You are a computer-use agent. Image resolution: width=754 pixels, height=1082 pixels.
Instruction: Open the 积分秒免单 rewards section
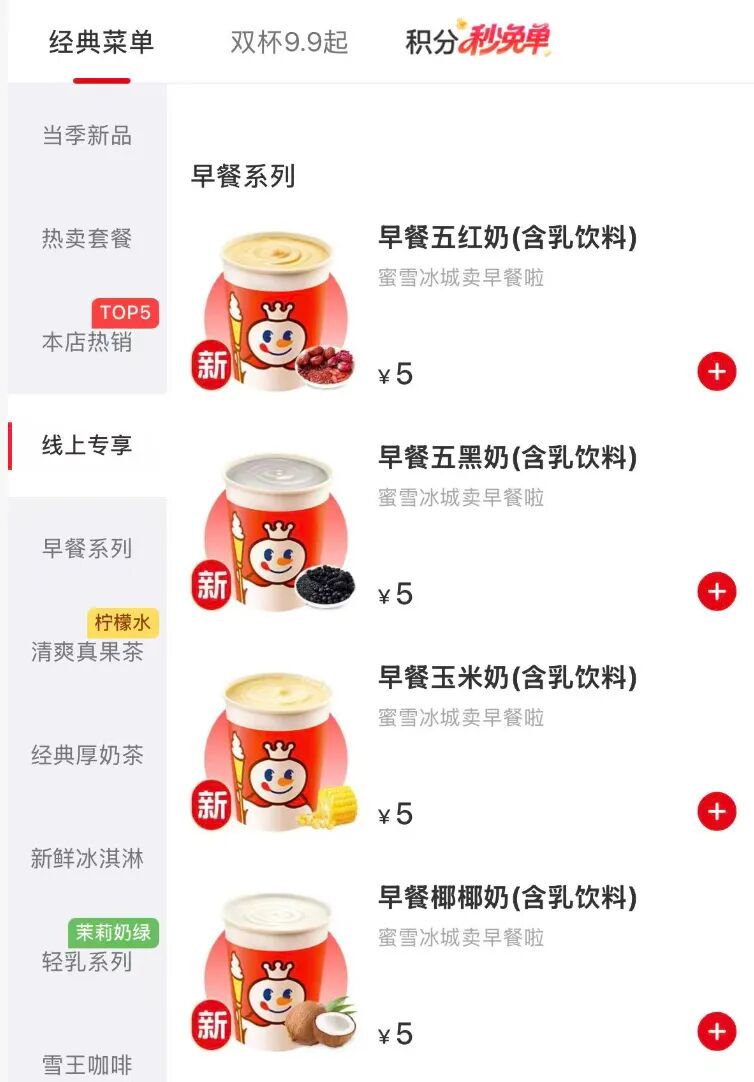point(477,42)
